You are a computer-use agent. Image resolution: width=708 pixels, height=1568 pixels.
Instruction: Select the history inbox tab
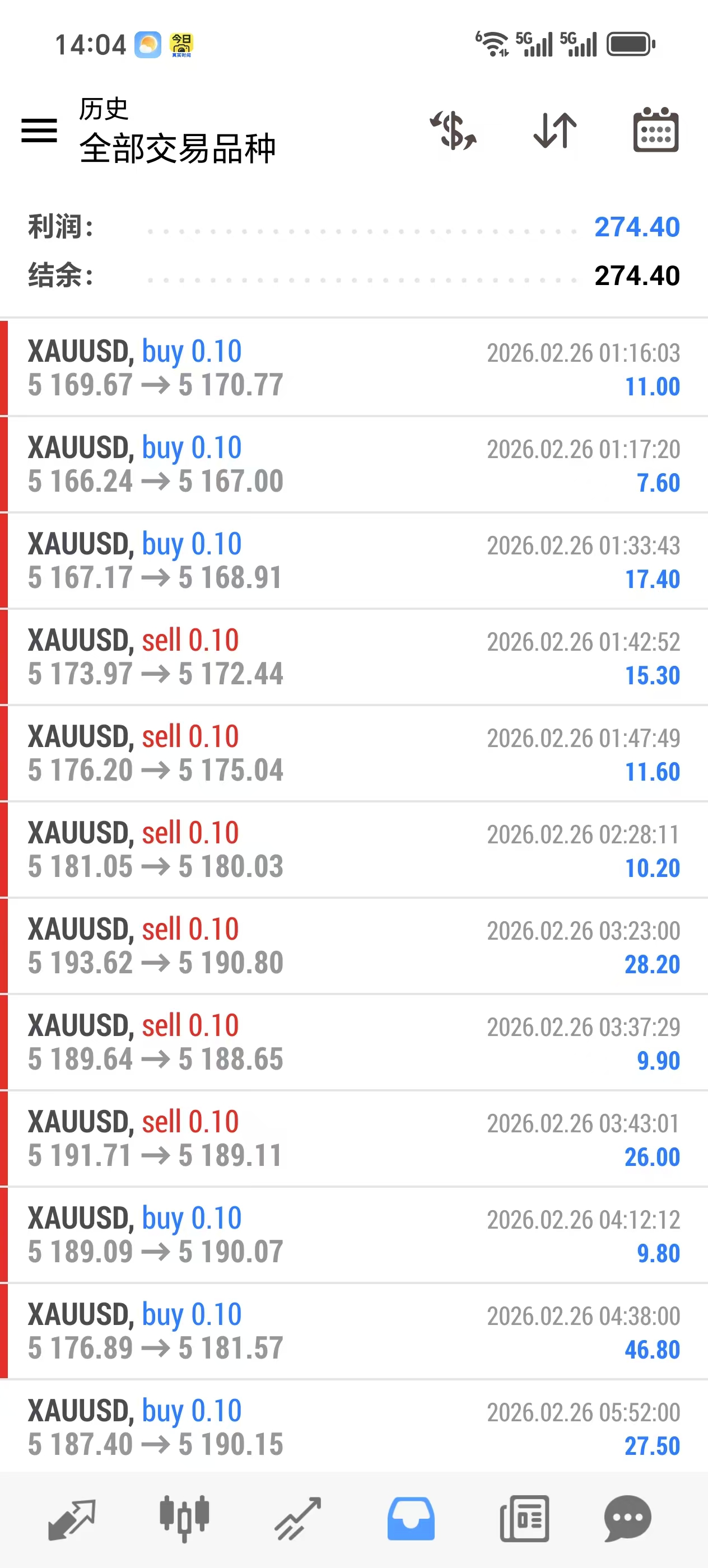[x=411, y=1519]
